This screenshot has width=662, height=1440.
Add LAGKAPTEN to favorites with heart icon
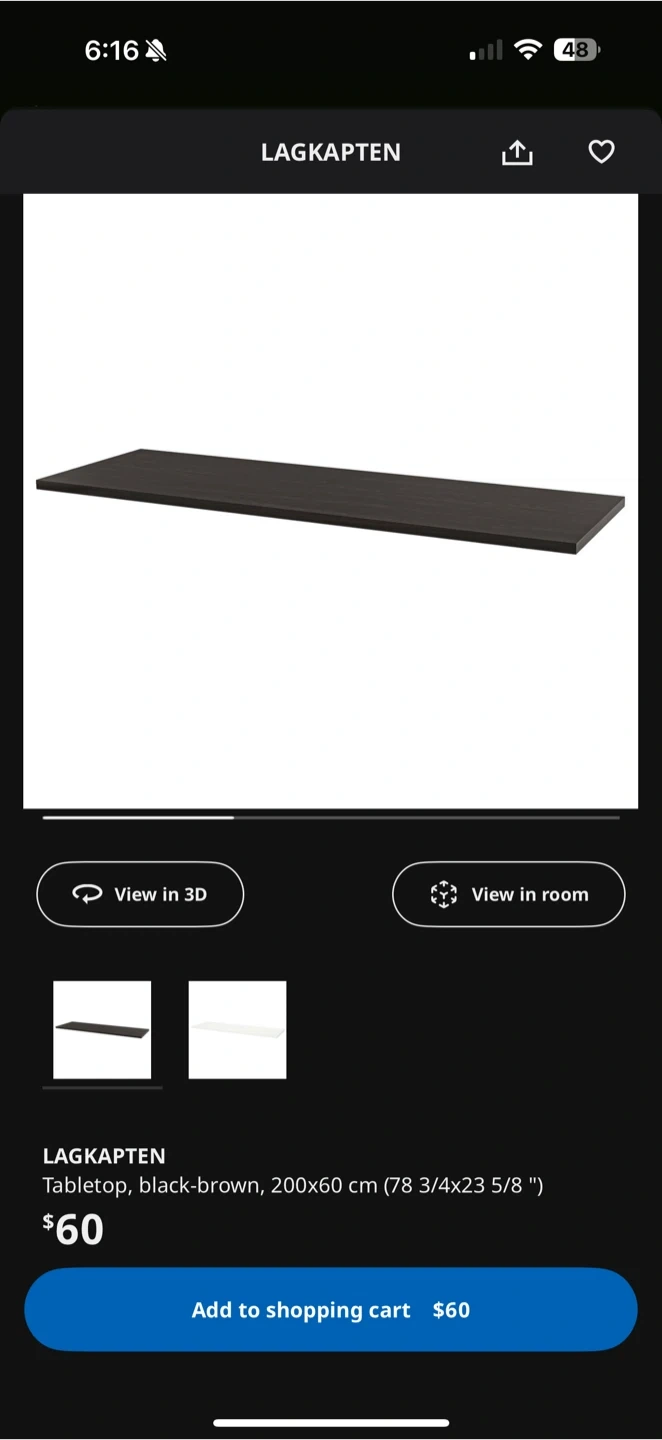(x=601, y=152)
